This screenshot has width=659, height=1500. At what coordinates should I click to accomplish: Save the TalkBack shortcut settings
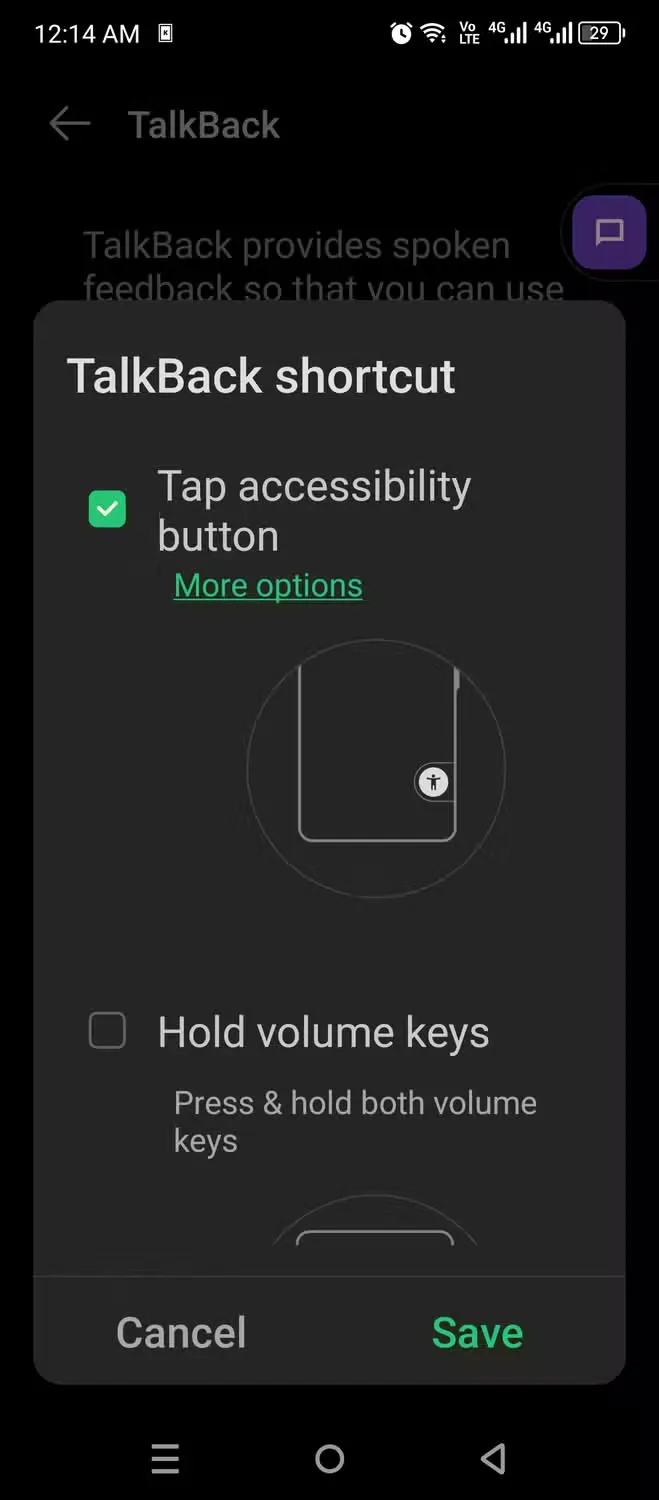click(477, 1332)
